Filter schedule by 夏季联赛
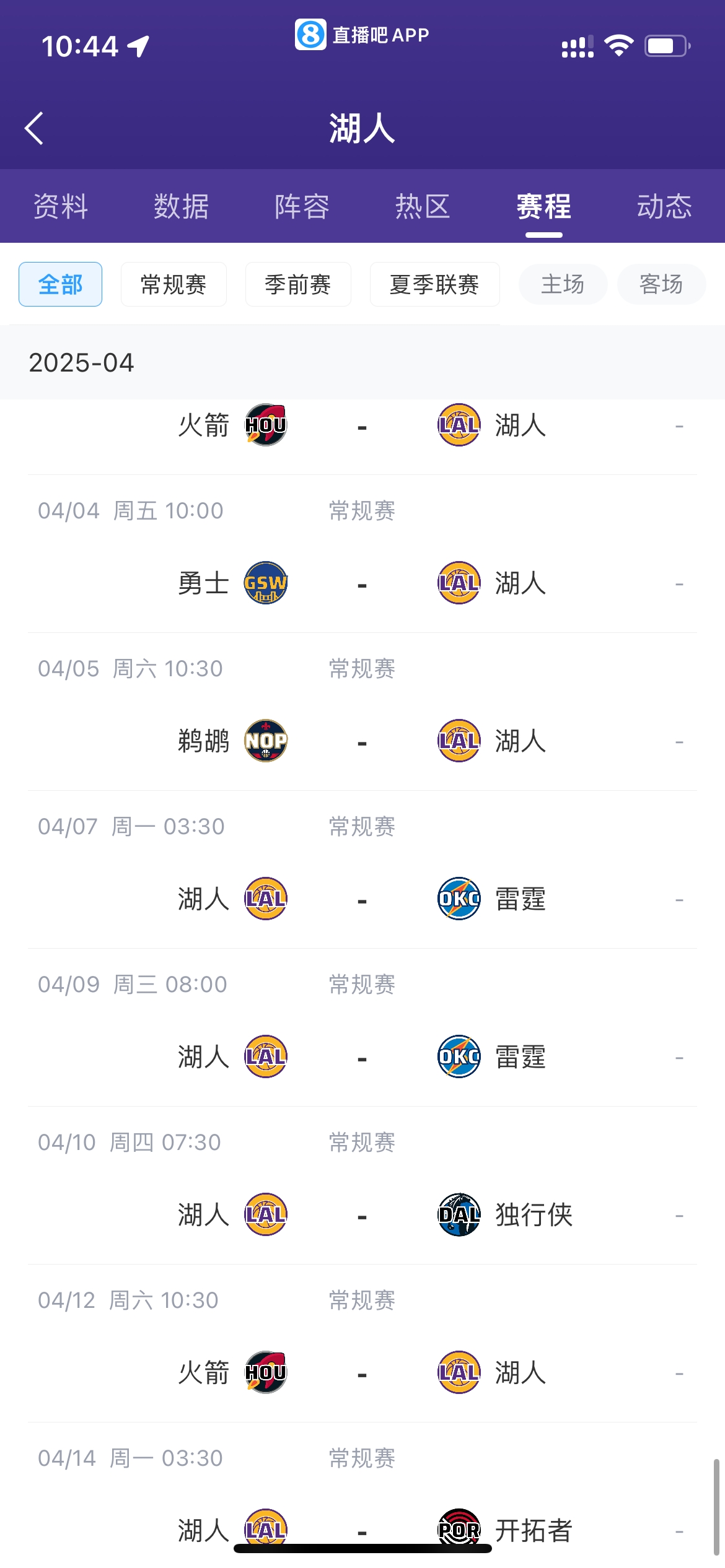This screenshot has height=1568, width=725. (434, 284)
